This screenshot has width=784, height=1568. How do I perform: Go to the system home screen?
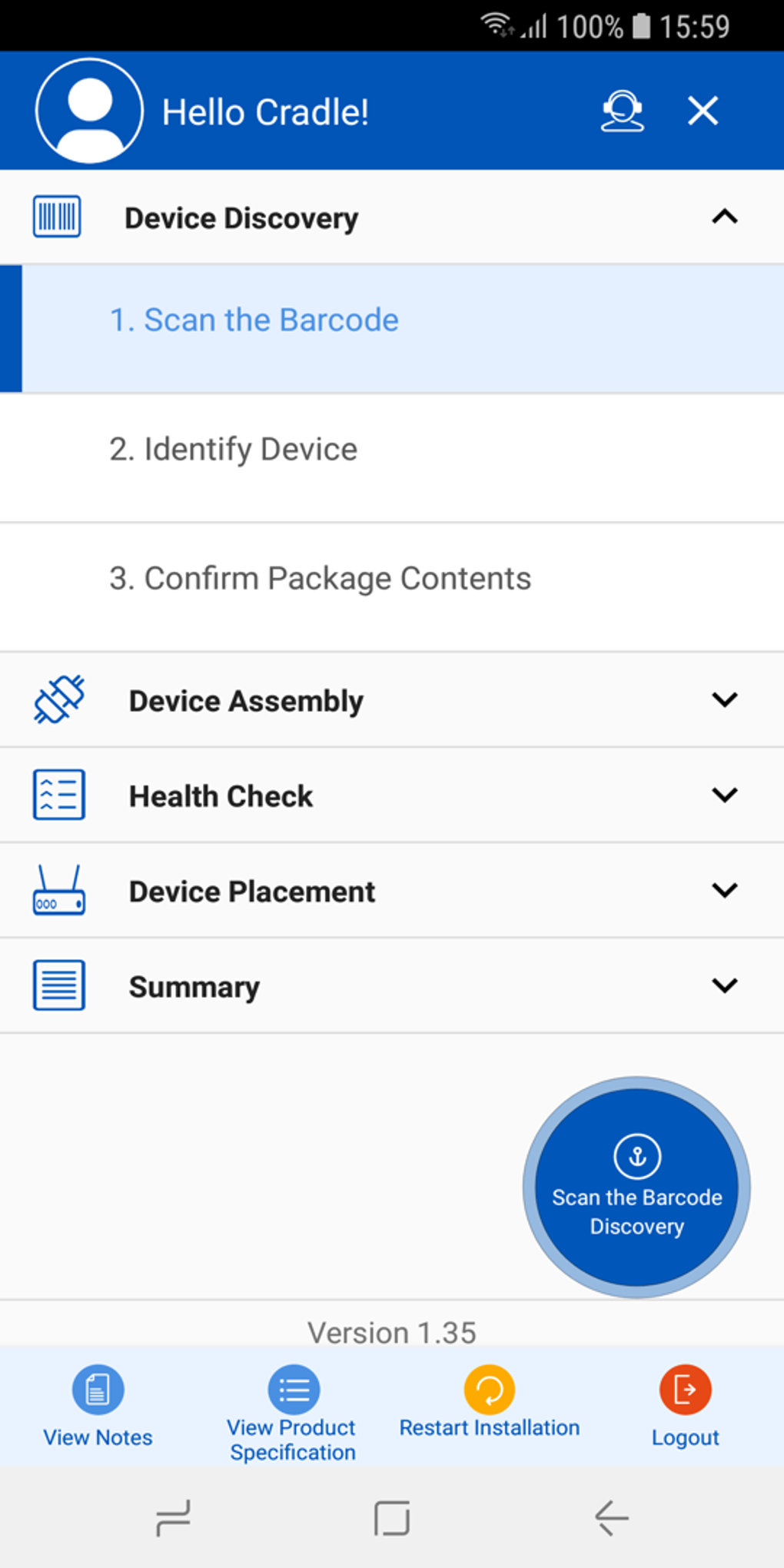coord(391,1518)
